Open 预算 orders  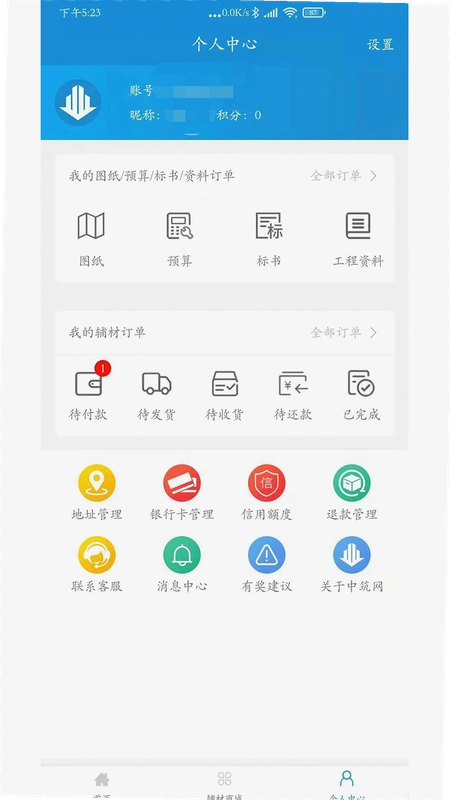pos(180,239)
